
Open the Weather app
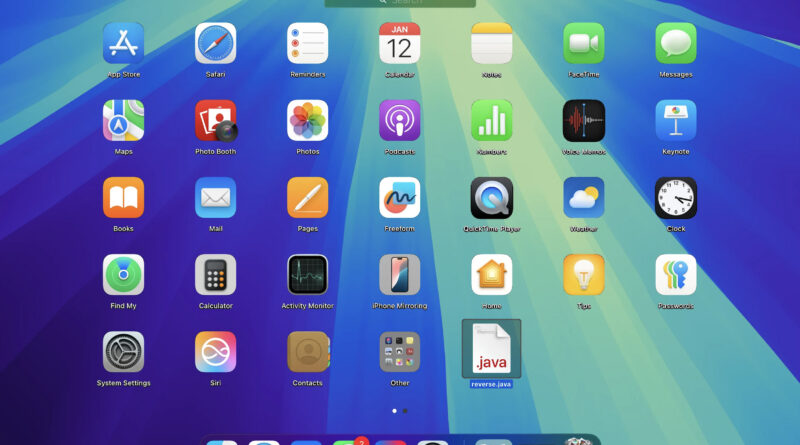coord(583,198)
